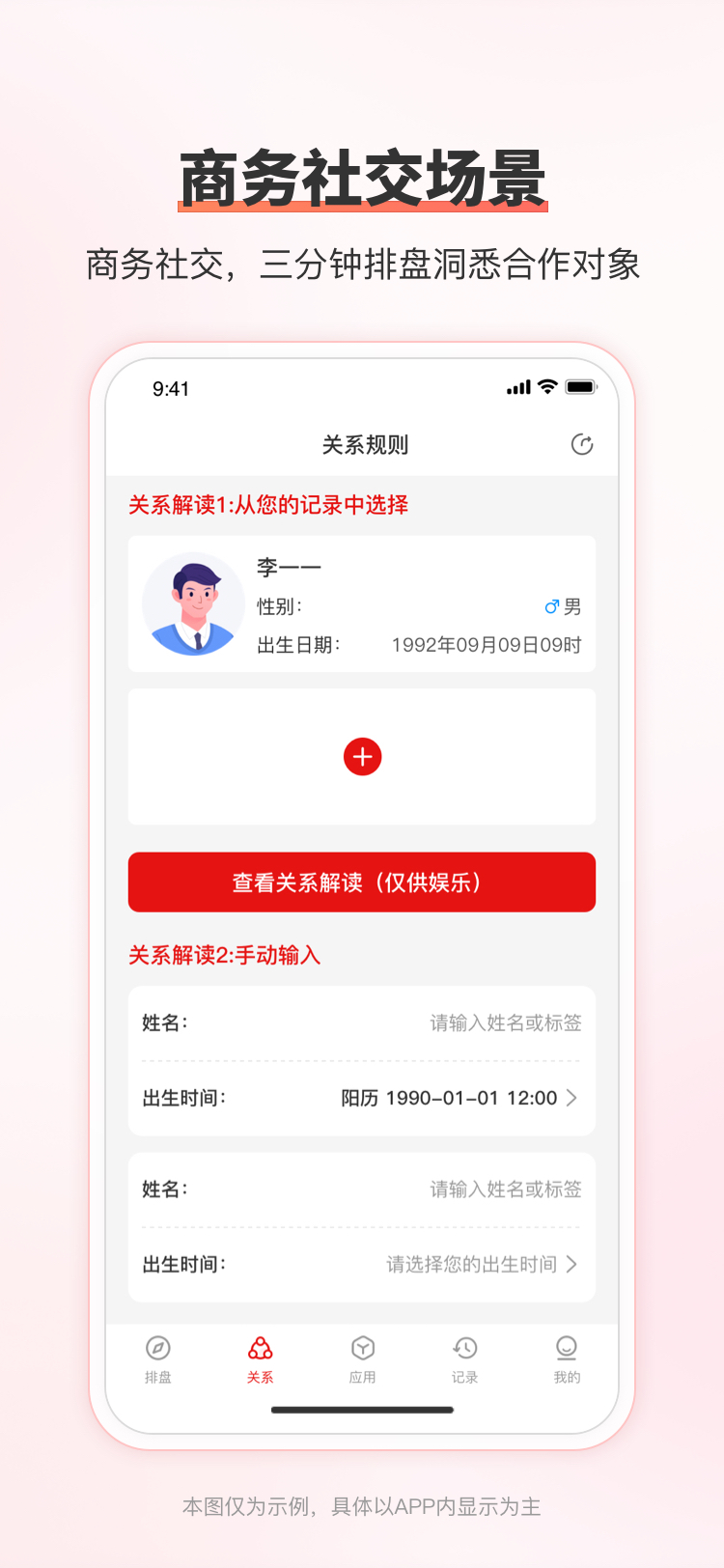Image resolution: width=724 pixels, height=1568 pixels.
Task: Open the 出生日期 value on 李一一's card
Action: coord(487,644)
